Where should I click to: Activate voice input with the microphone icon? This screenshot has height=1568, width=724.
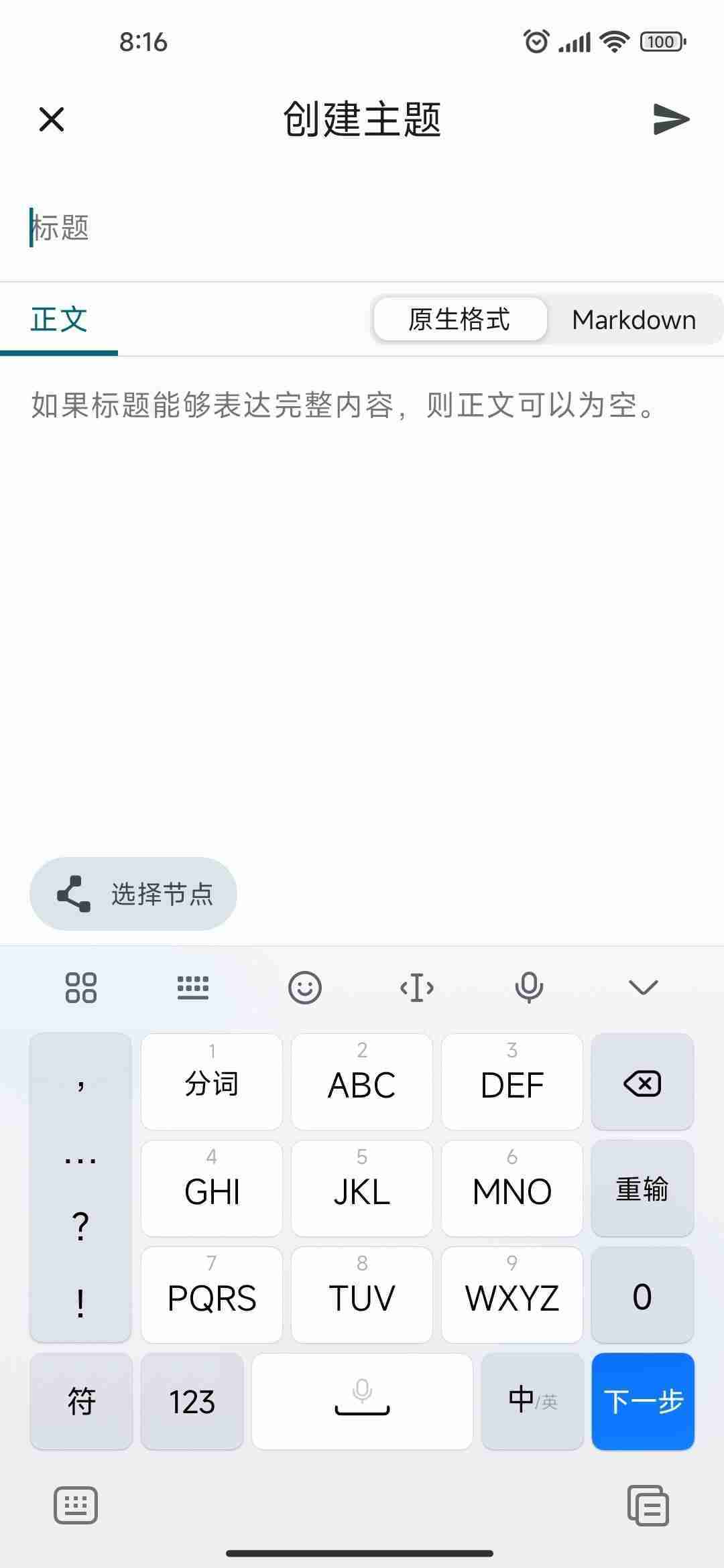pyautogui.click(x=529, y=986)
